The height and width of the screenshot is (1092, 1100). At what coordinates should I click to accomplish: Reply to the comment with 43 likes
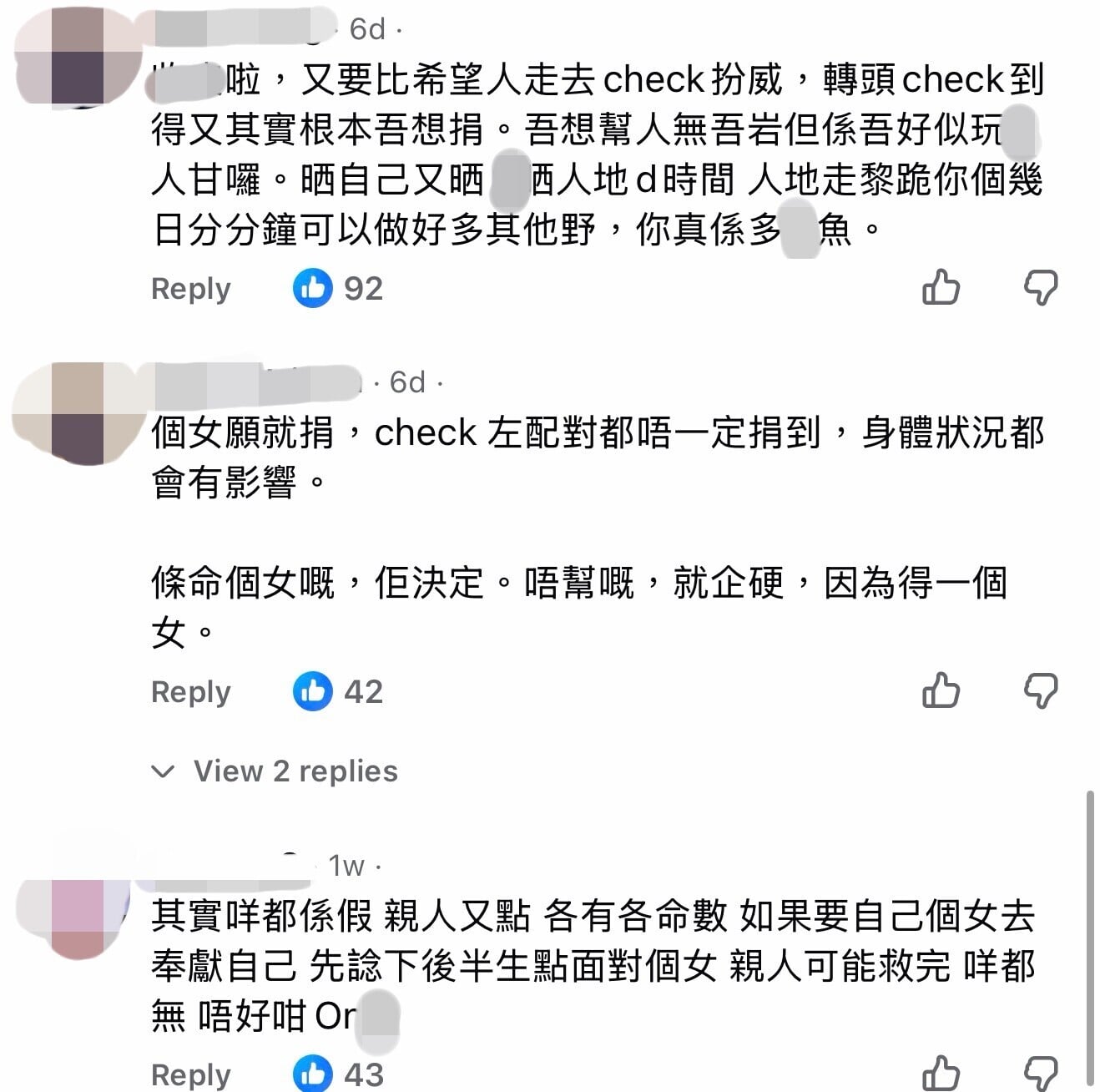tap(190, 1074)
